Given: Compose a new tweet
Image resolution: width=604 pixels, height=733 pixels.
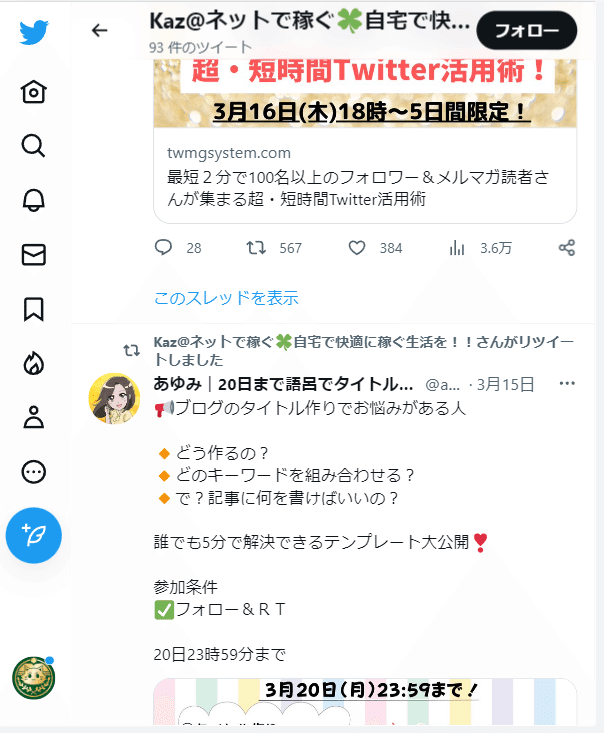Looking at the screenshot, I should point(34,536).
